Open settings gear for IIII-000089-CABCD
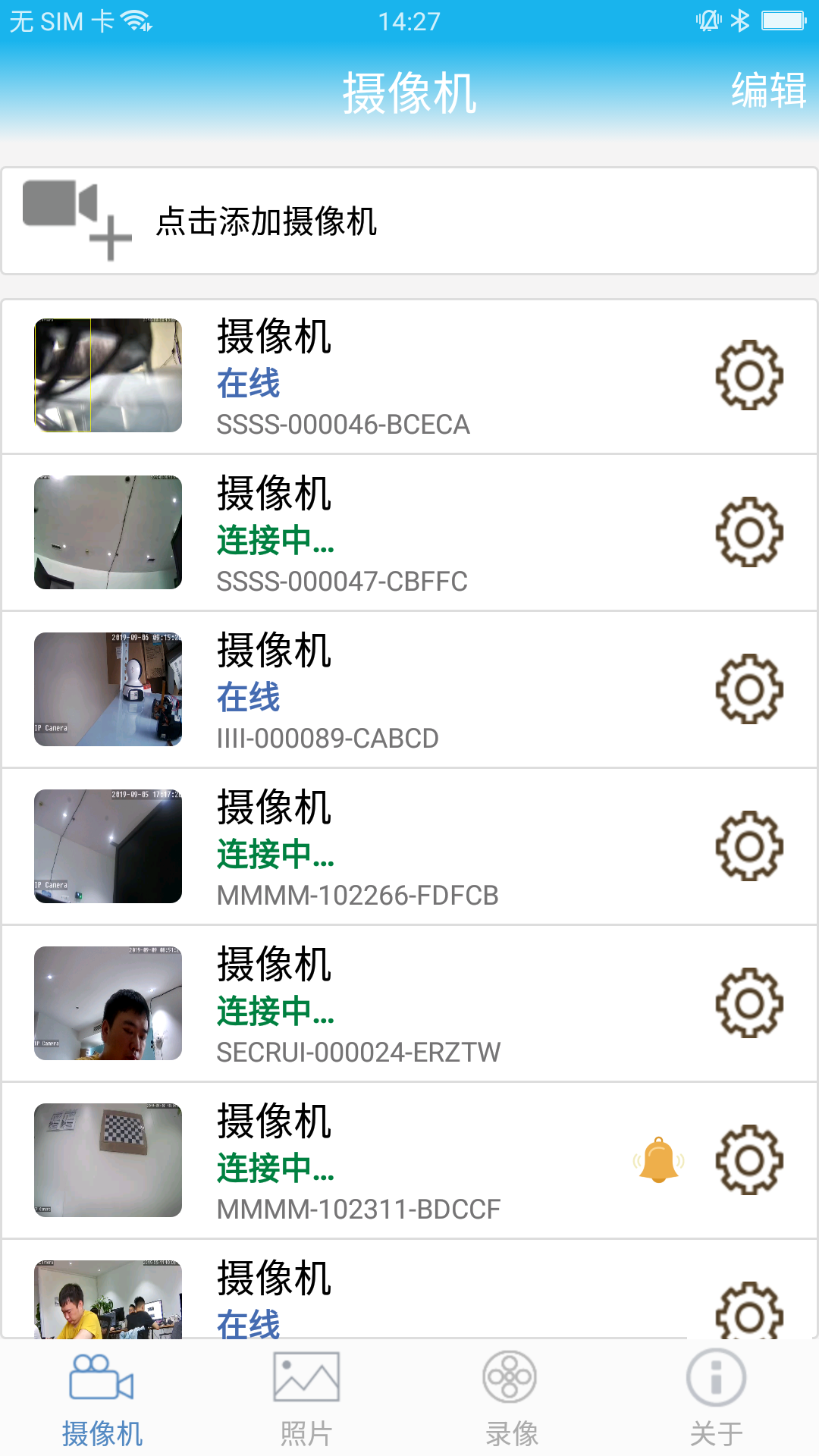819x1456 pixels. pos(749,689)
